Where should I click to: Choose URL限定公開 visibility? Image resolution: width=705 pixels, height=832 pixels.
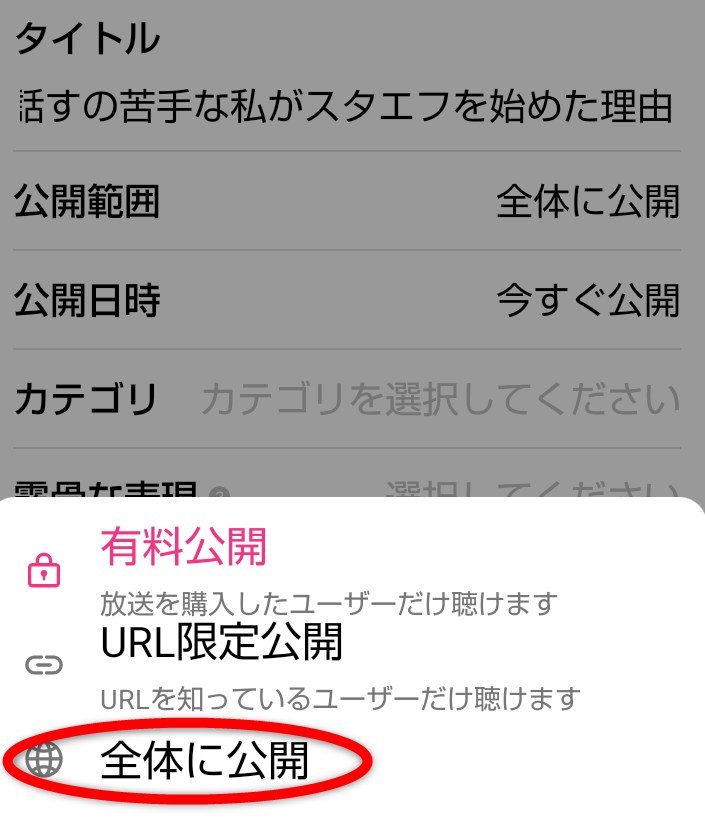(x=221, y=643)
